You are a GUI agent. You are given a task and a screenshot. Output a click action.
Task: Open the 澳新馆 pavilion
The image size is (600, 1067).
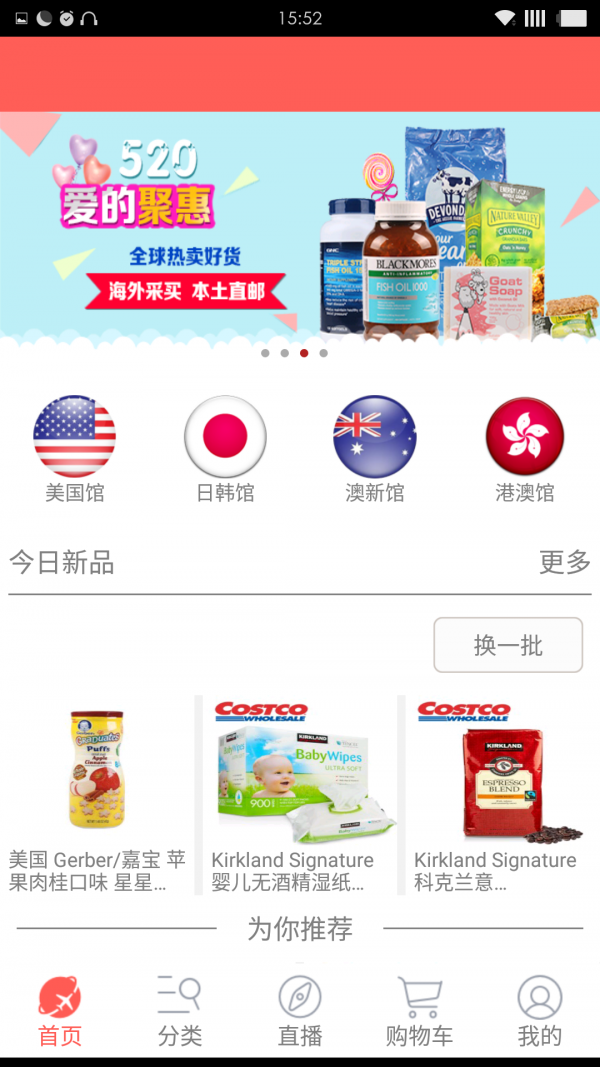click(375, 448)
